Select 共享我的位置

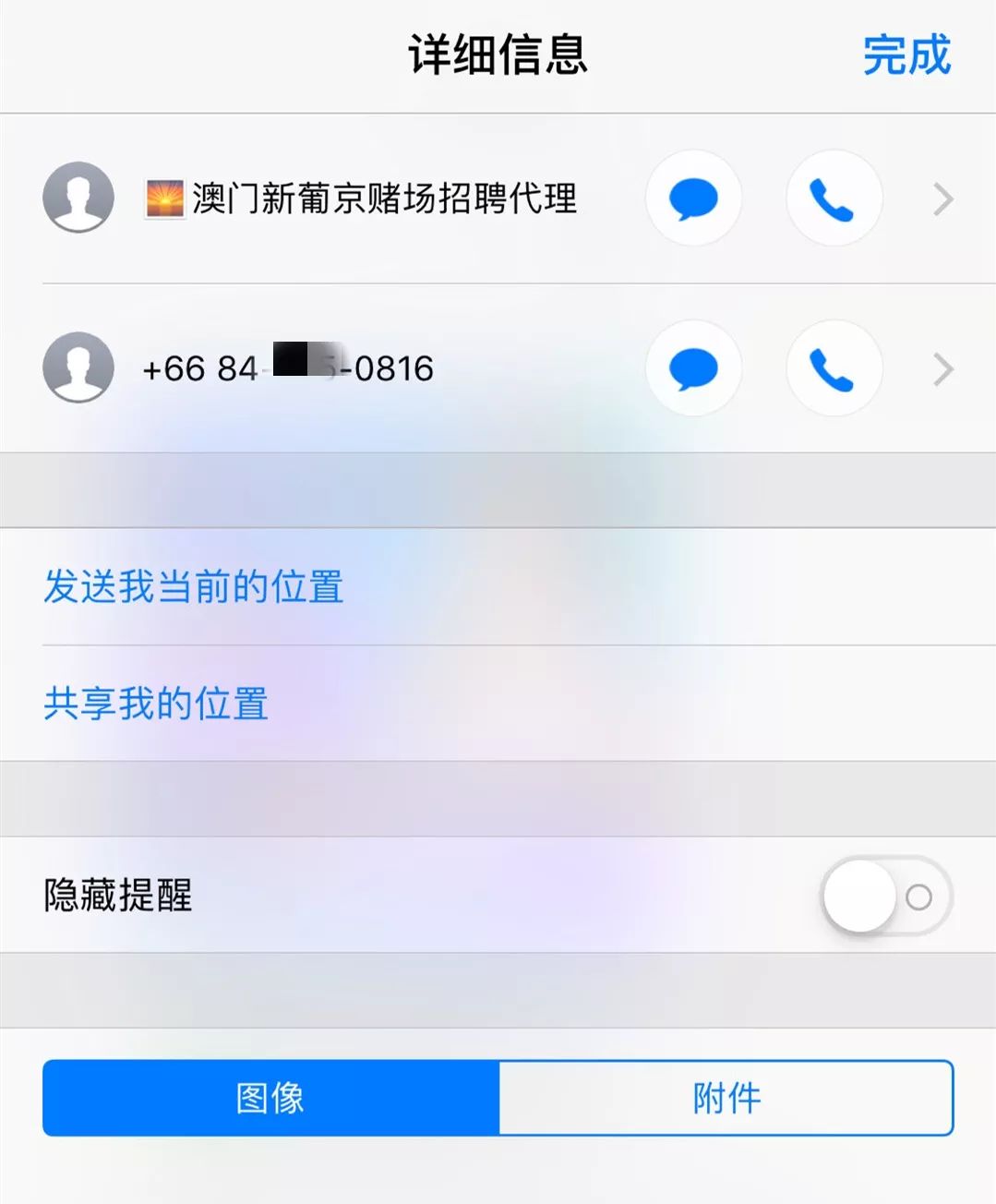pyautogui.click(x=156, y=704)
